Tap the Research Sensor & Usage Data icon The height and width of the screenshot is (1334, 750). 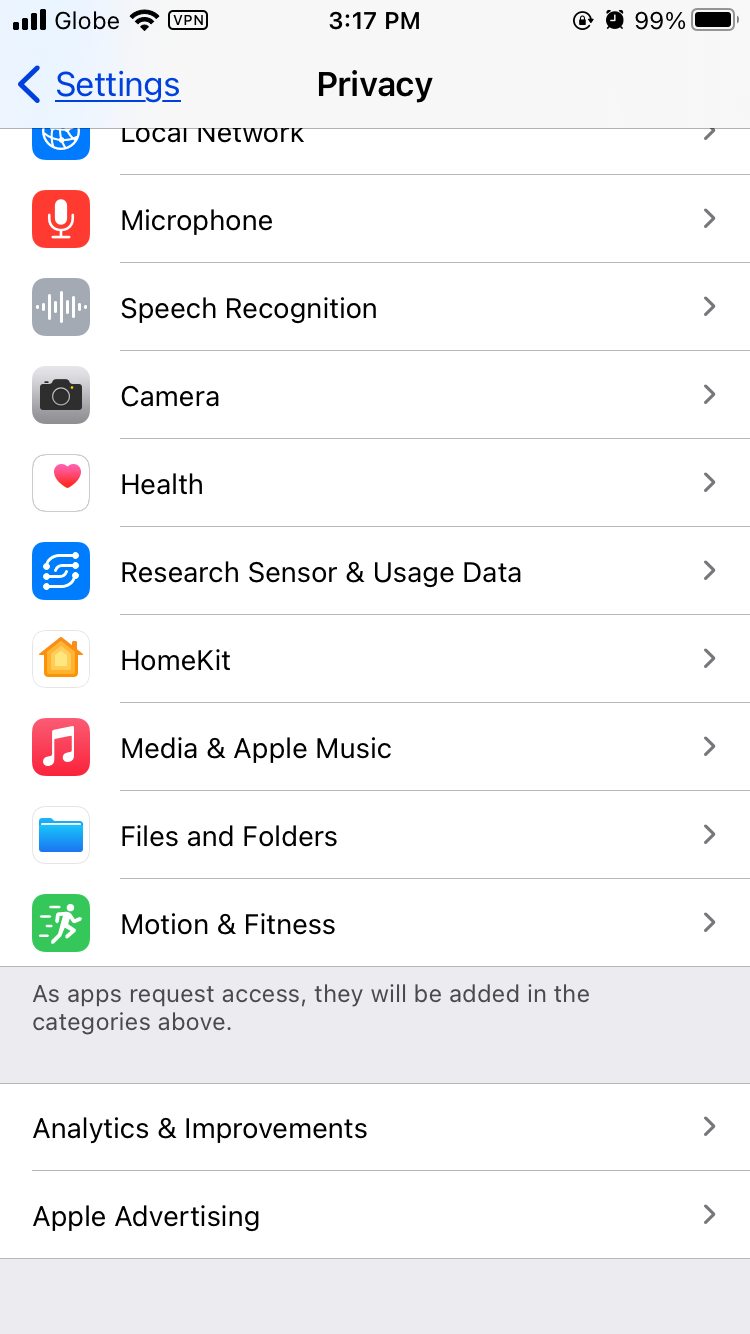[60, 570]
